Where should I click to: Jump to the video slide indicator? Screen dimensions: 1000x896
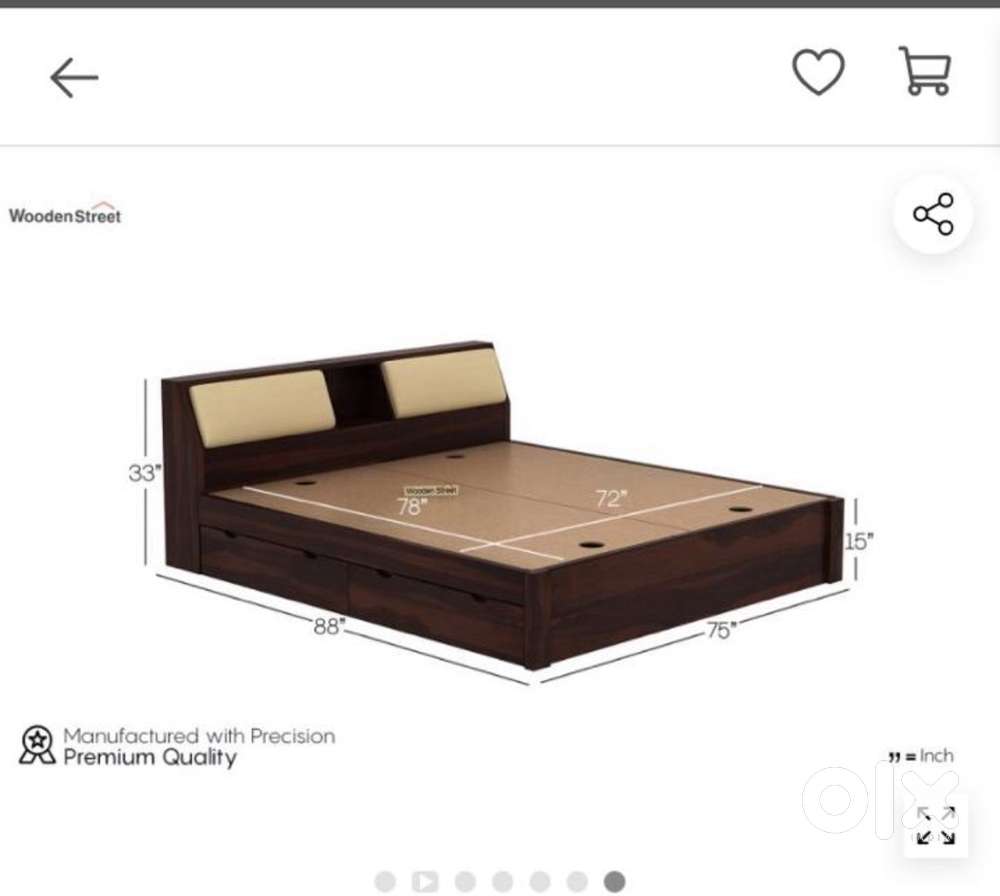425,881
